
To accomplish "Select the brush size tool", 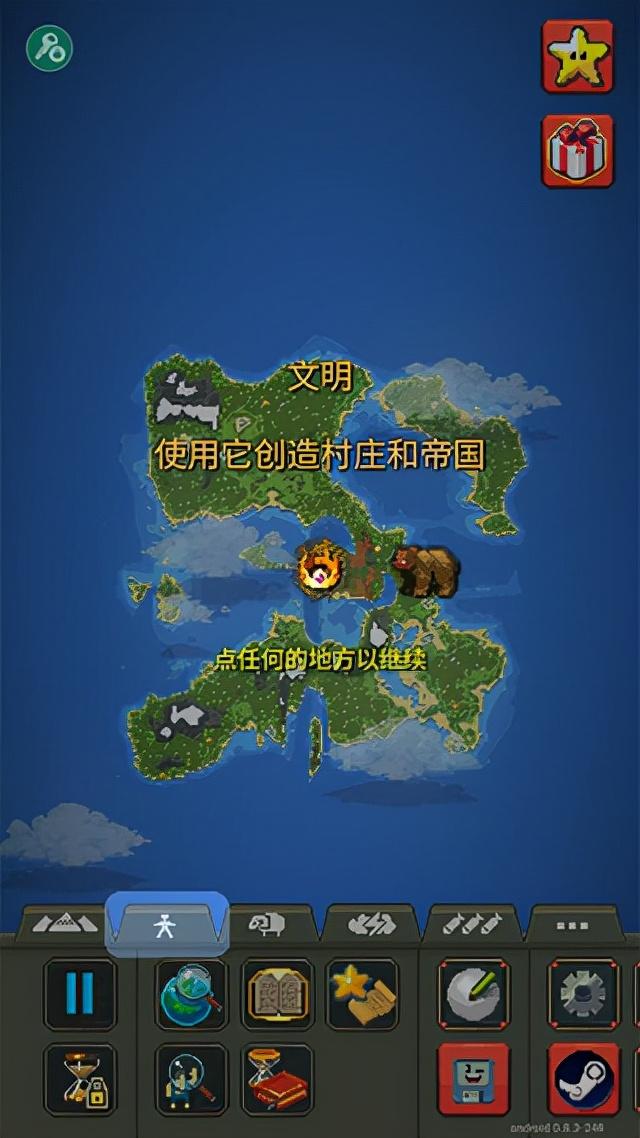I will (x=473, y=994).
